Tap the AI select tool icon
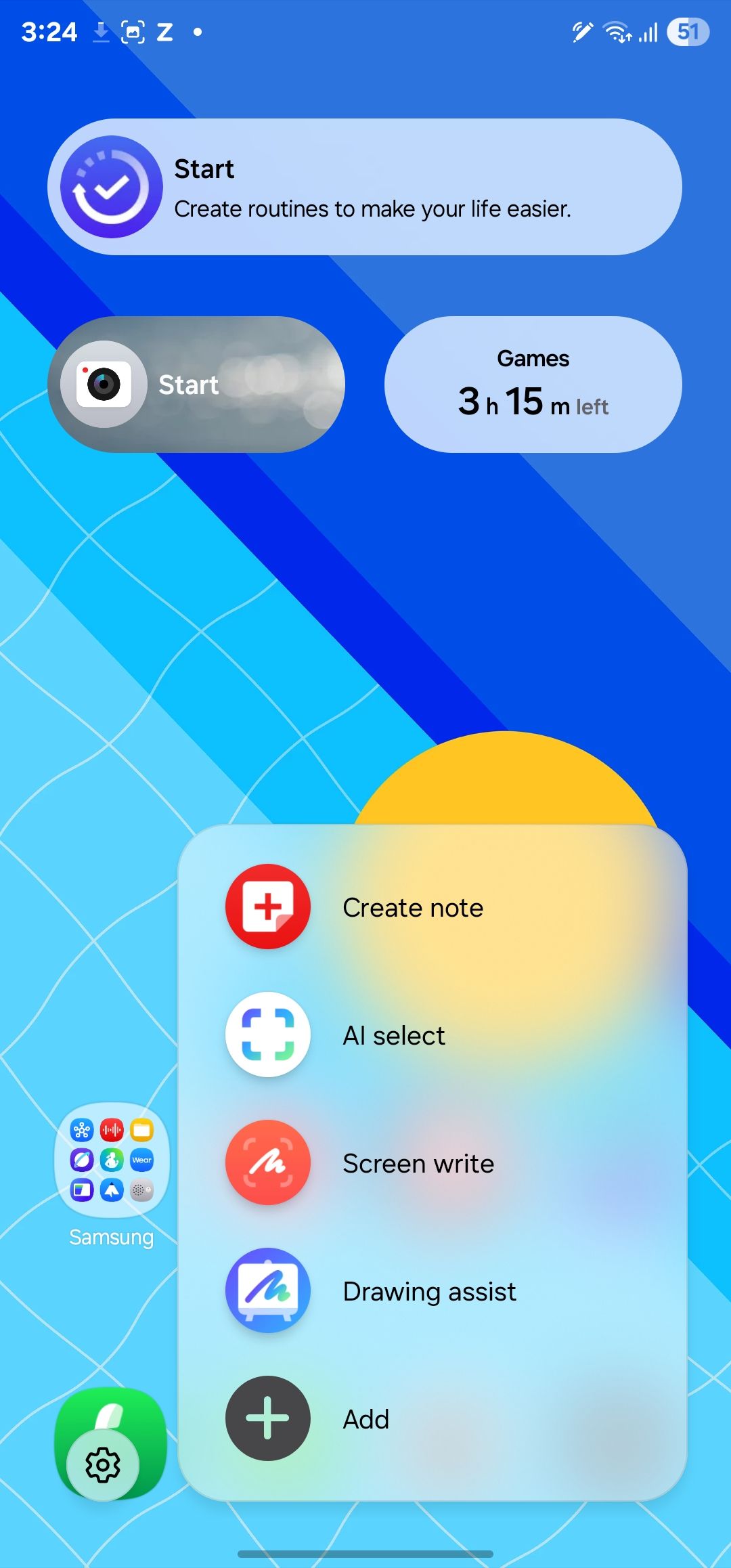This screenshot has height=1568, width=731. [x=267, y=1035]
